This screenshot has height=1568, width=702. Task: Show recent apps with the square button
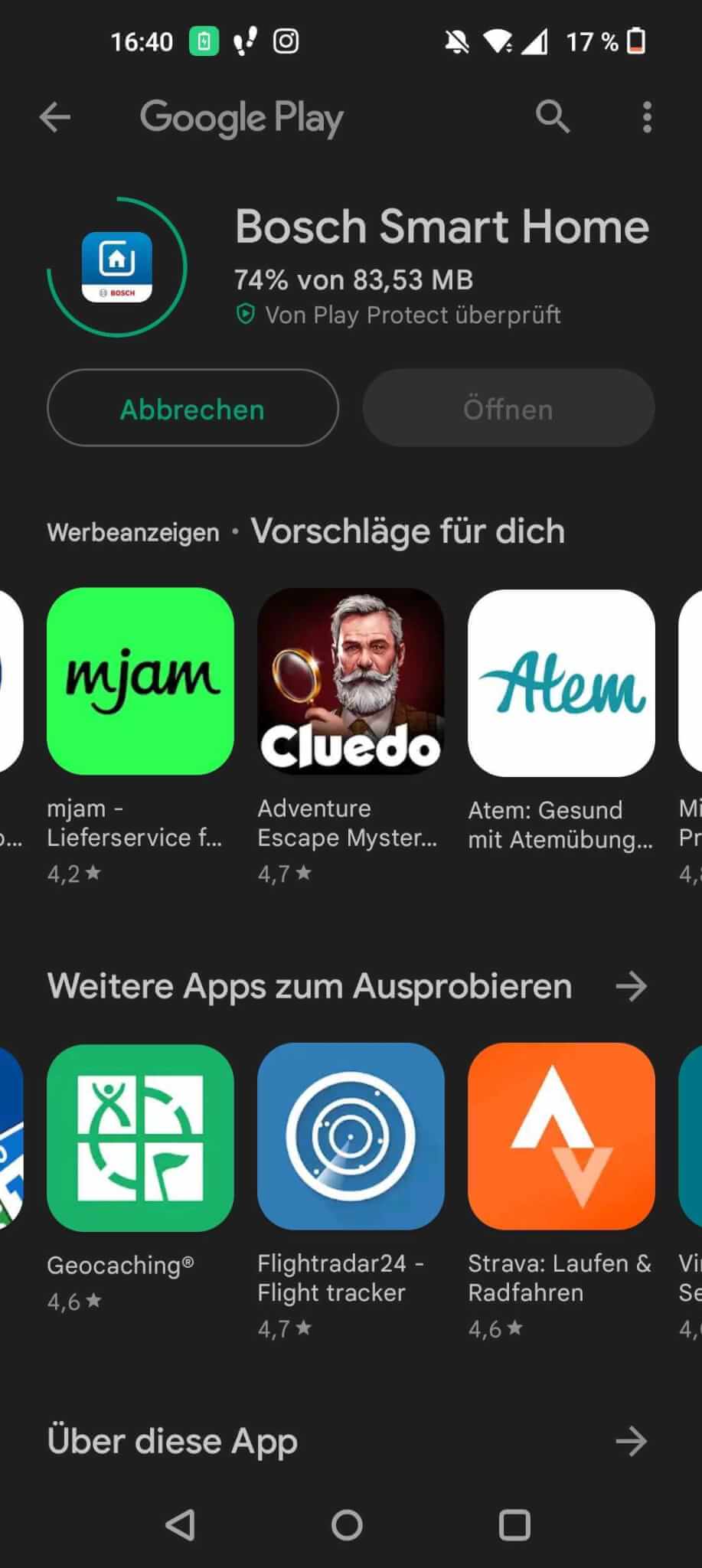tap(514, 1525)
